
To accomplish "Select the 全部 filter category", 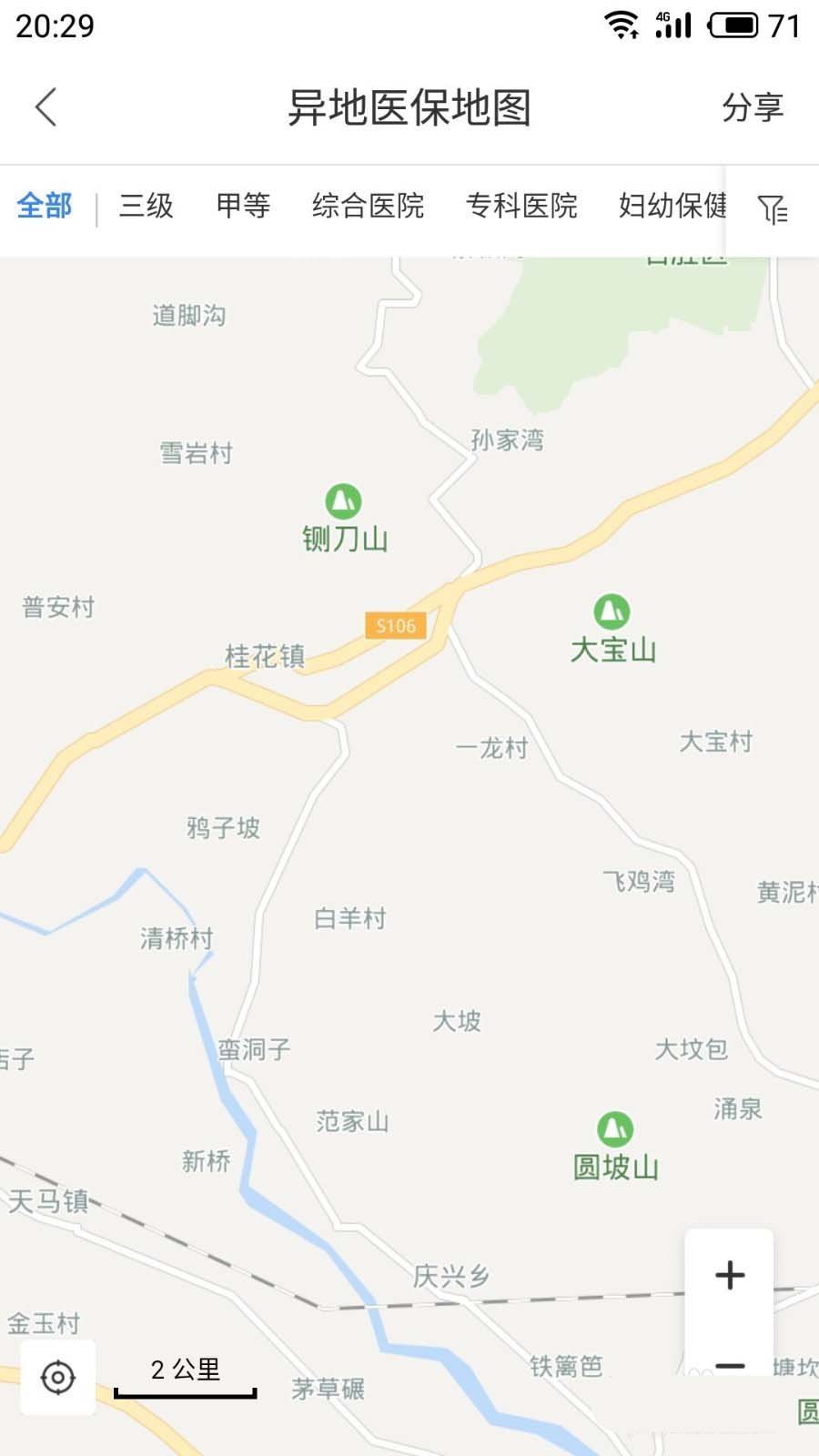I will 44,207.
